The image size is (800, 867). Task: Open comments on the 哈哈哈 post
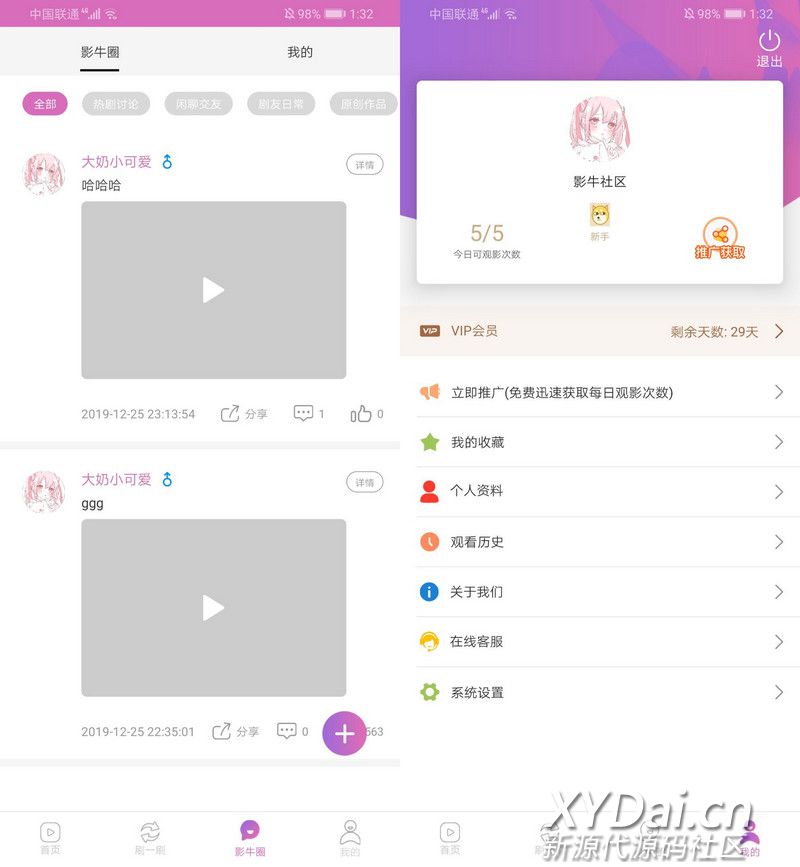308,413
